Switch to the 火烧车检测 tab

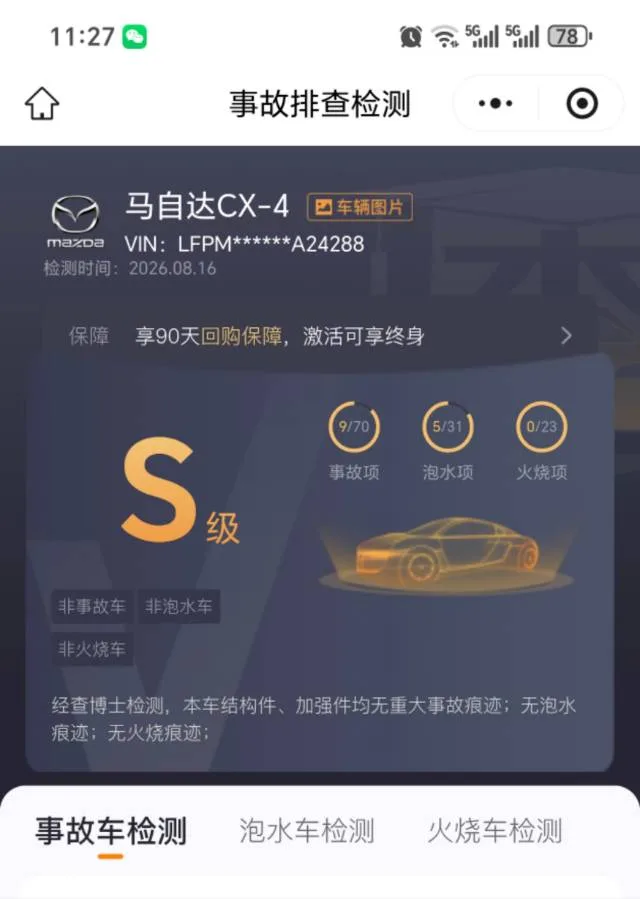[x=494, y=831]
